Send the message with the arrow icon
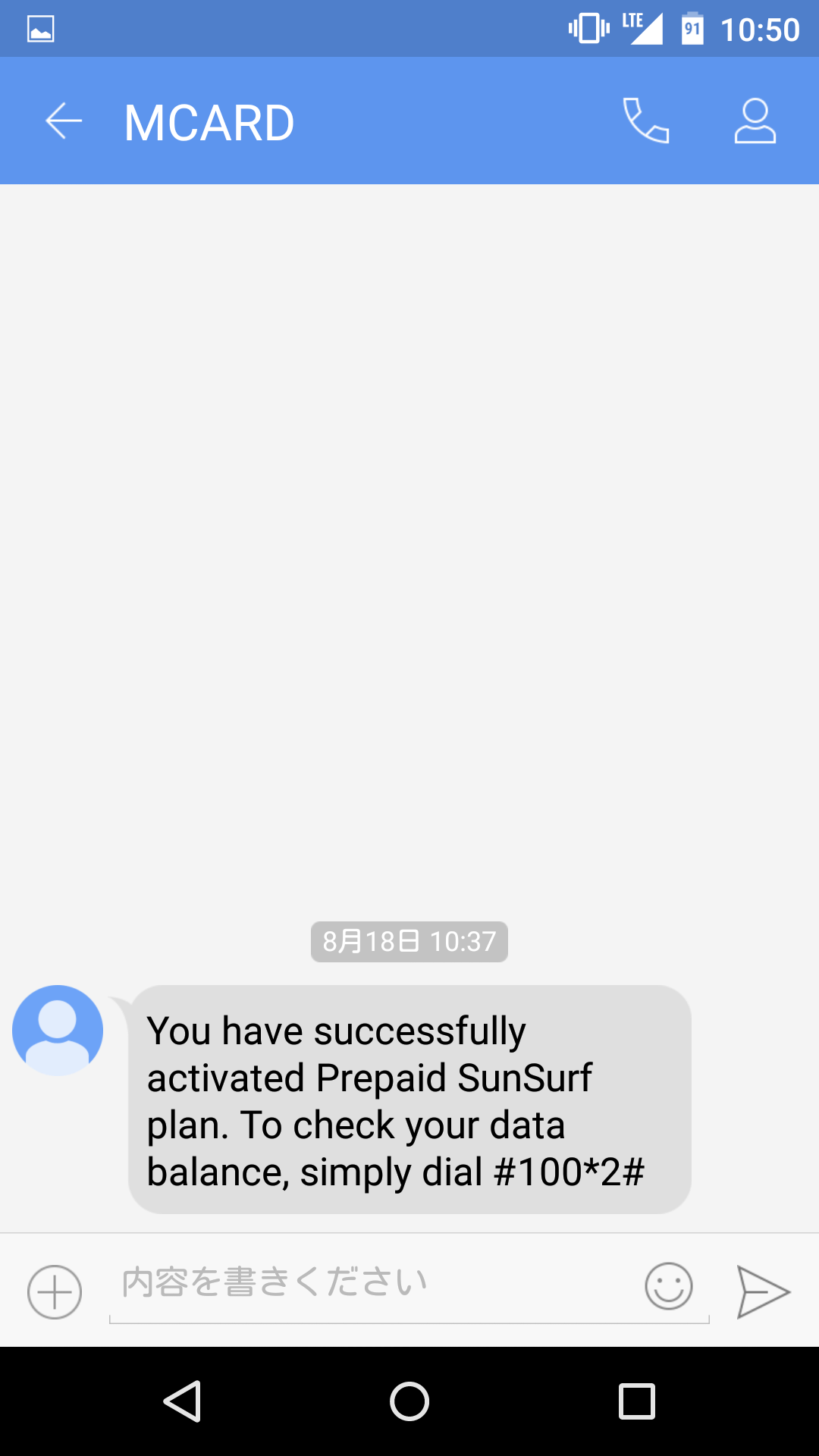The width and height of the screenshot is (819, 1456). (764, 1291)
